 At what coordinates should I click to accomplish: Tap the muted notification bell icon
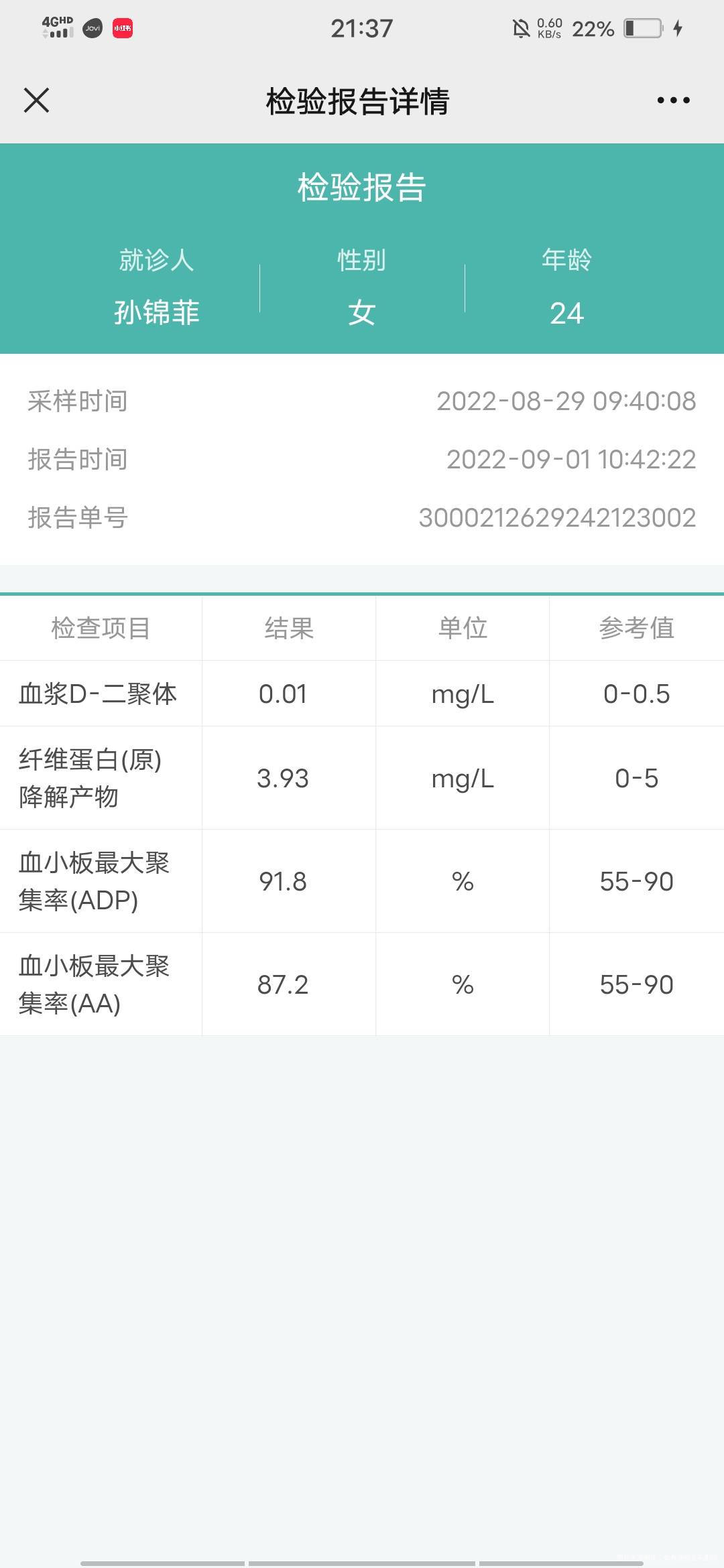[x=520, y=27]
